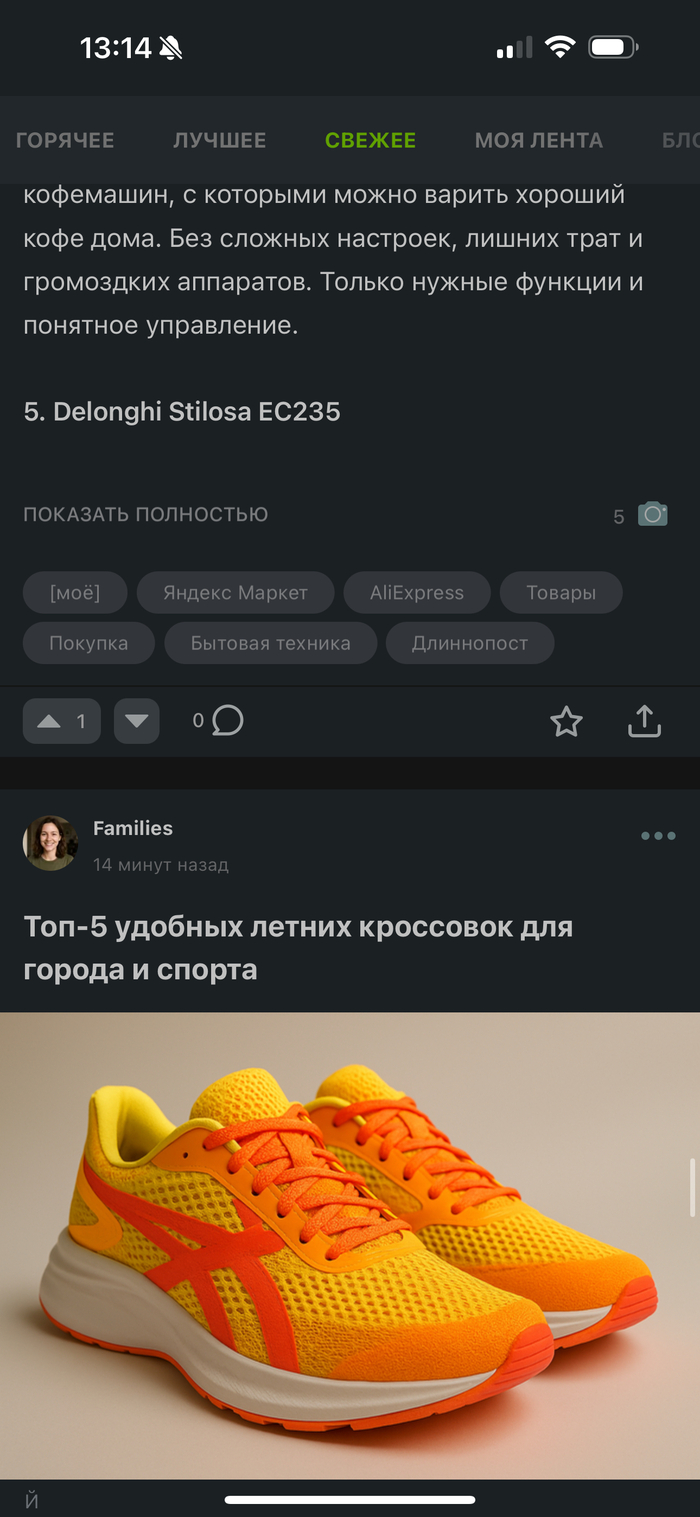Tap the AliExpress tag chip
This screenshot has width=700, height=1517.
click(x=417, y=592)
